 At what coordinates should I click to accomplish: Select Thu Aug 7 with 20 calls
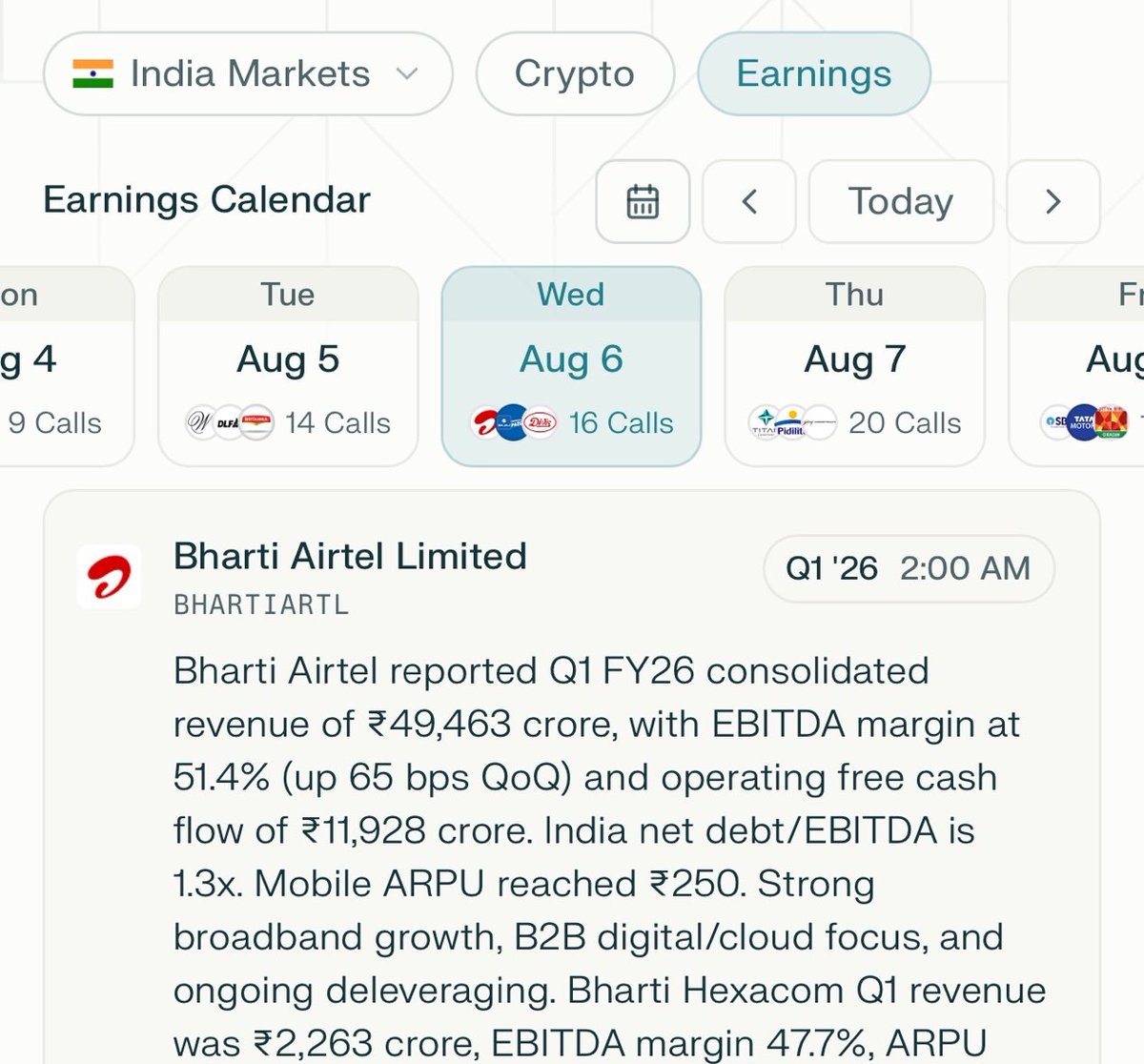(854, 366)
